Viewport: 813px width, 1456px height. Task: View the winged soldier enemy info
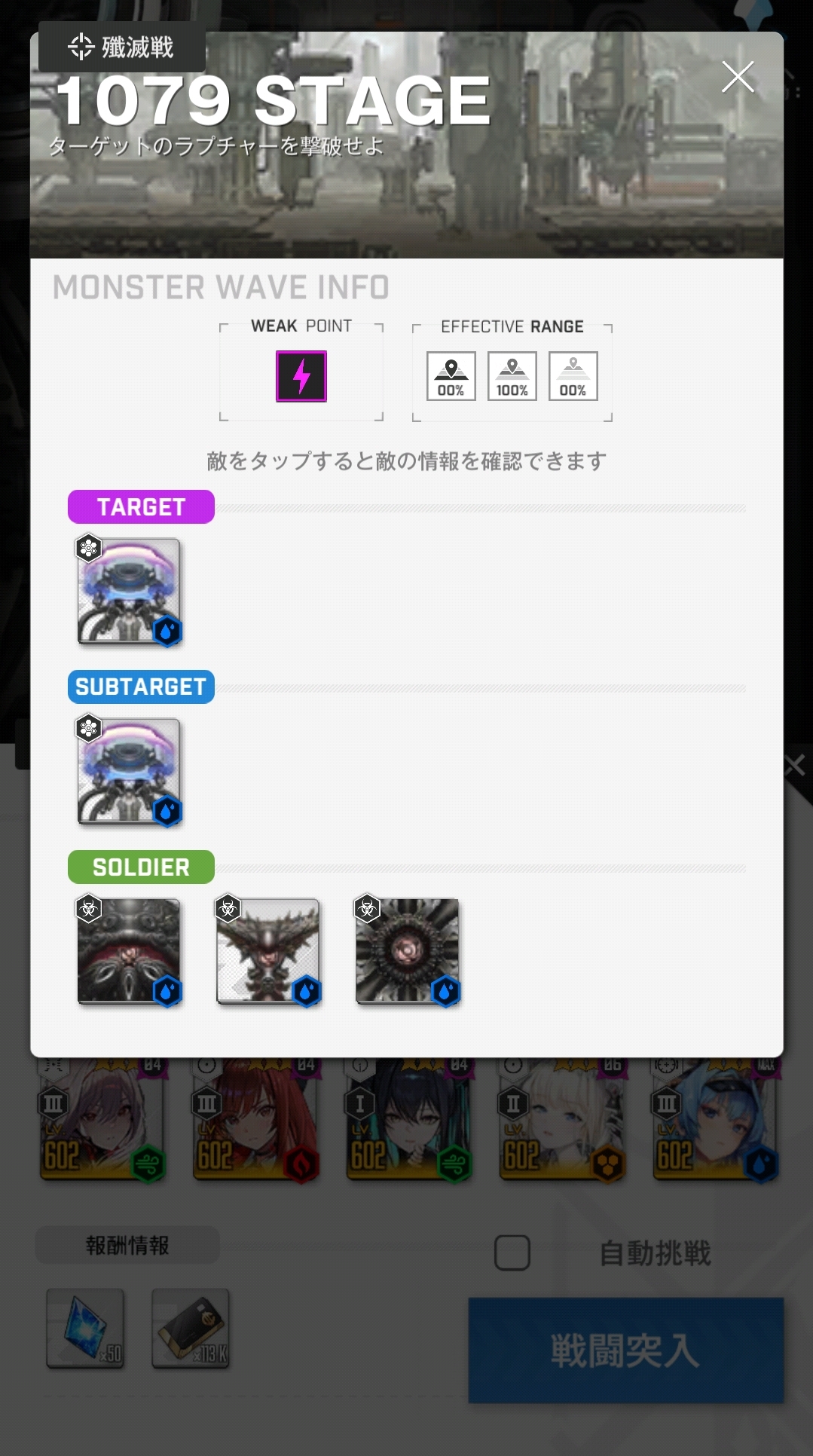(x=267, y=950)
